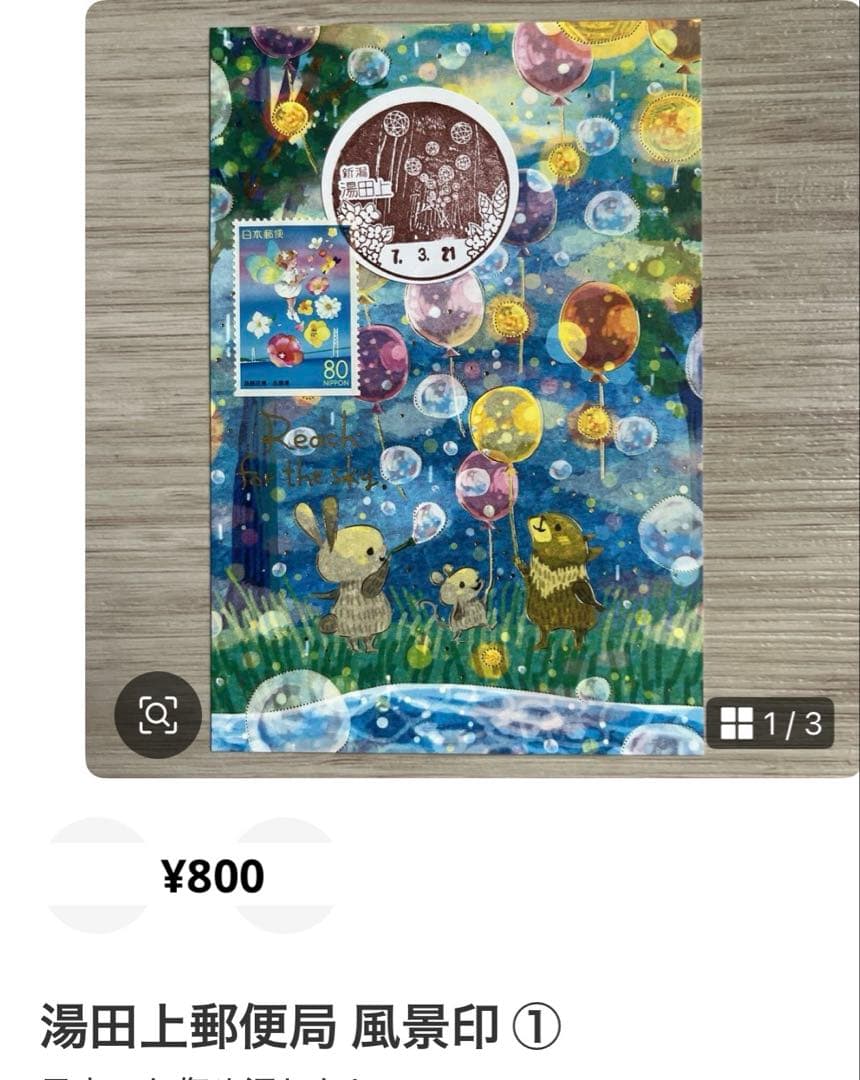View the postcard product photo fullscreen
Image resolution: width=860 pixels, height=1080 pixels.
pyautogui.click(x=456, y=390)
